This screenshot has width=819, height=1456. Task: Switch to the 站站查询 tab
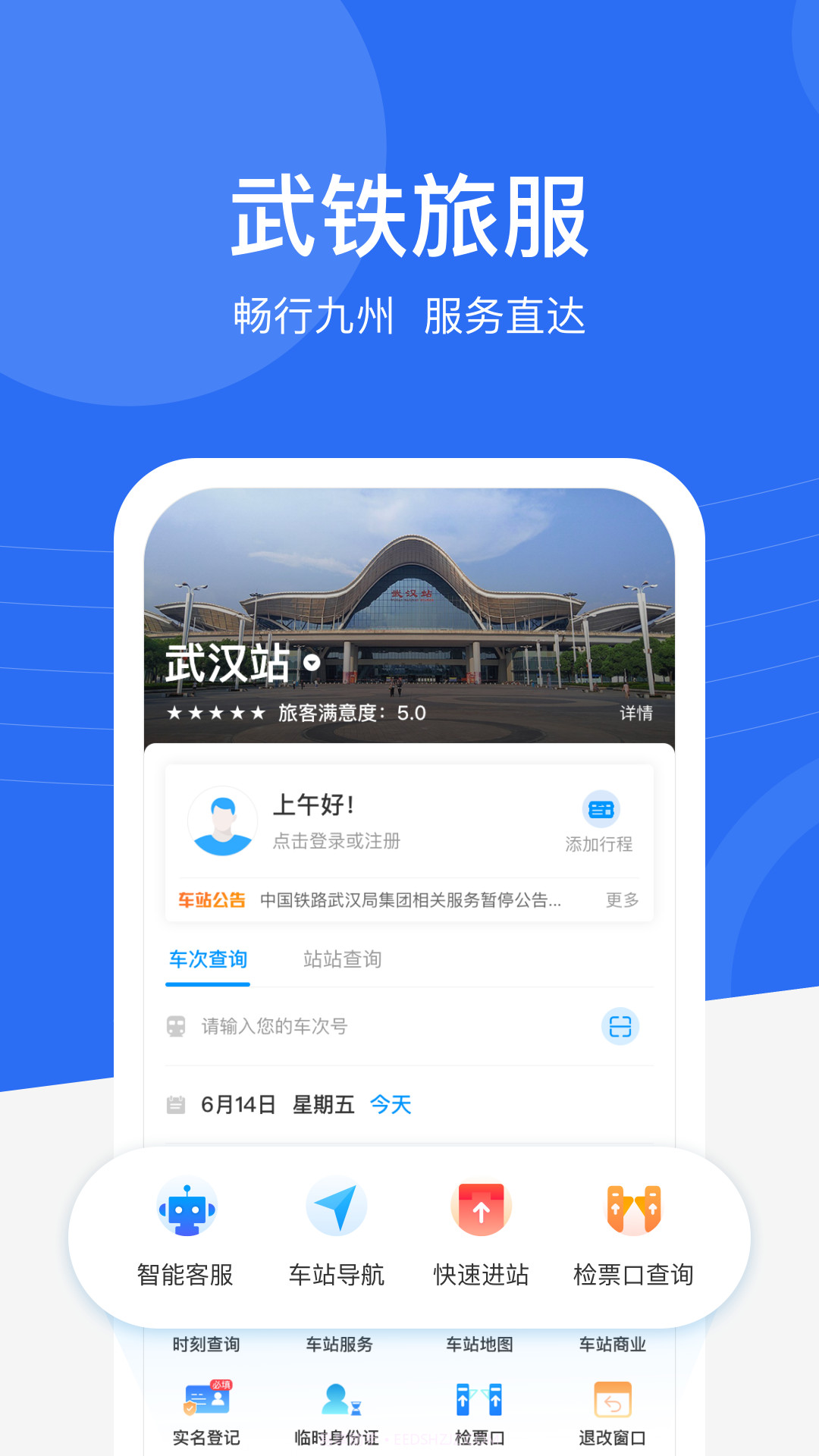point(343,959)
